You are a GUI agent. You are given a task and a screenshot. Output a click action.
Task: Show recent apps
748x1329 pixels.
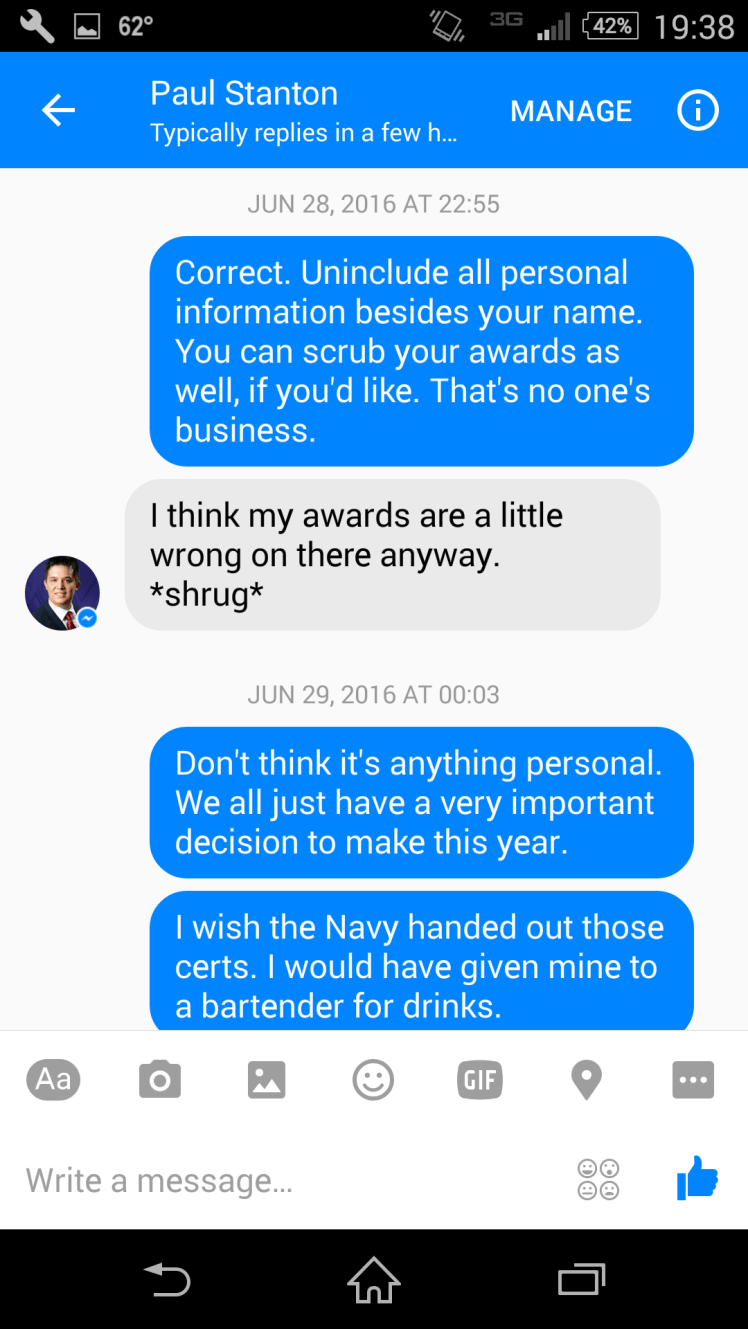(581, 1279)
